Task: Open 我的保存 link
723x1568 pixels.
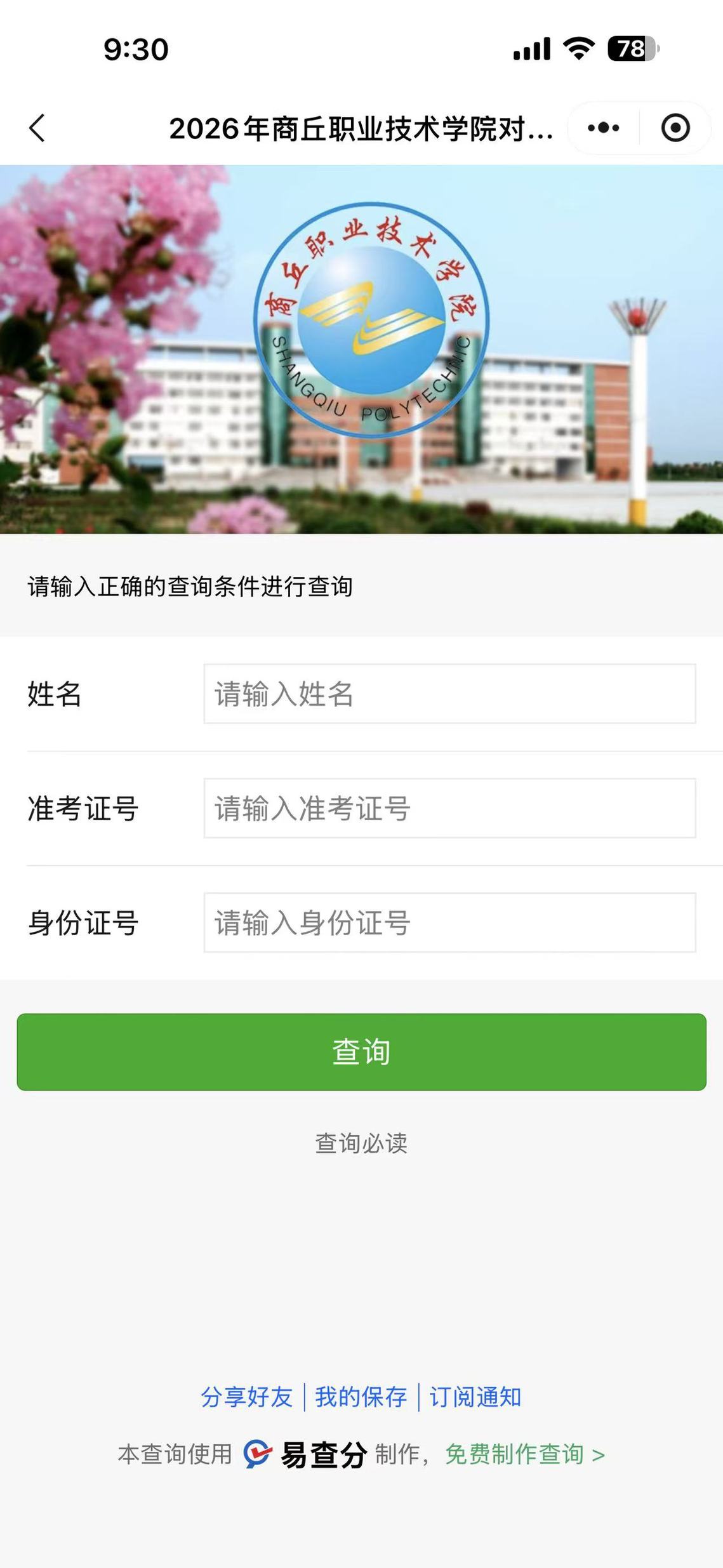Action: [x=361, y=1397]
